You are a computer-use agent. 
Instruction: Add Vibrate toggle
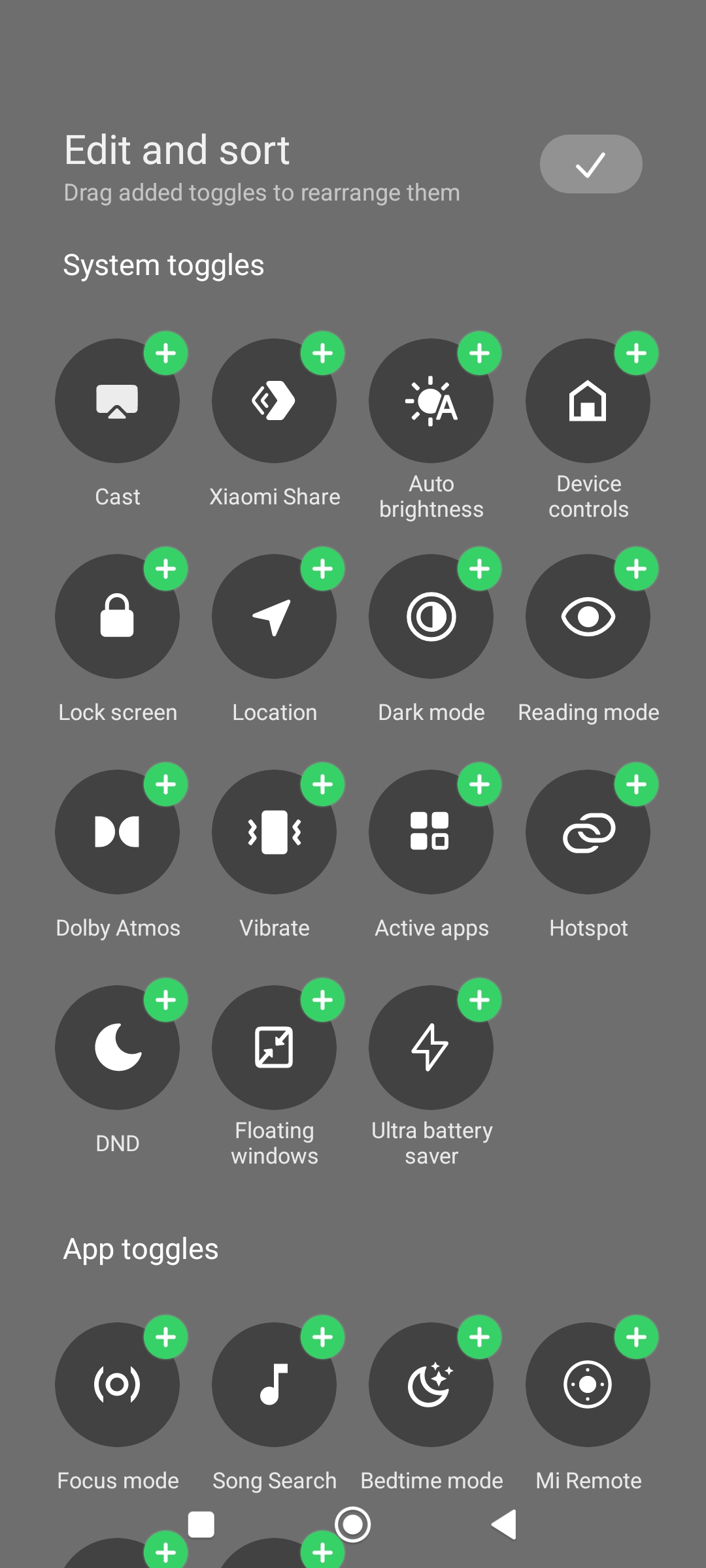[x=322, y=785]
